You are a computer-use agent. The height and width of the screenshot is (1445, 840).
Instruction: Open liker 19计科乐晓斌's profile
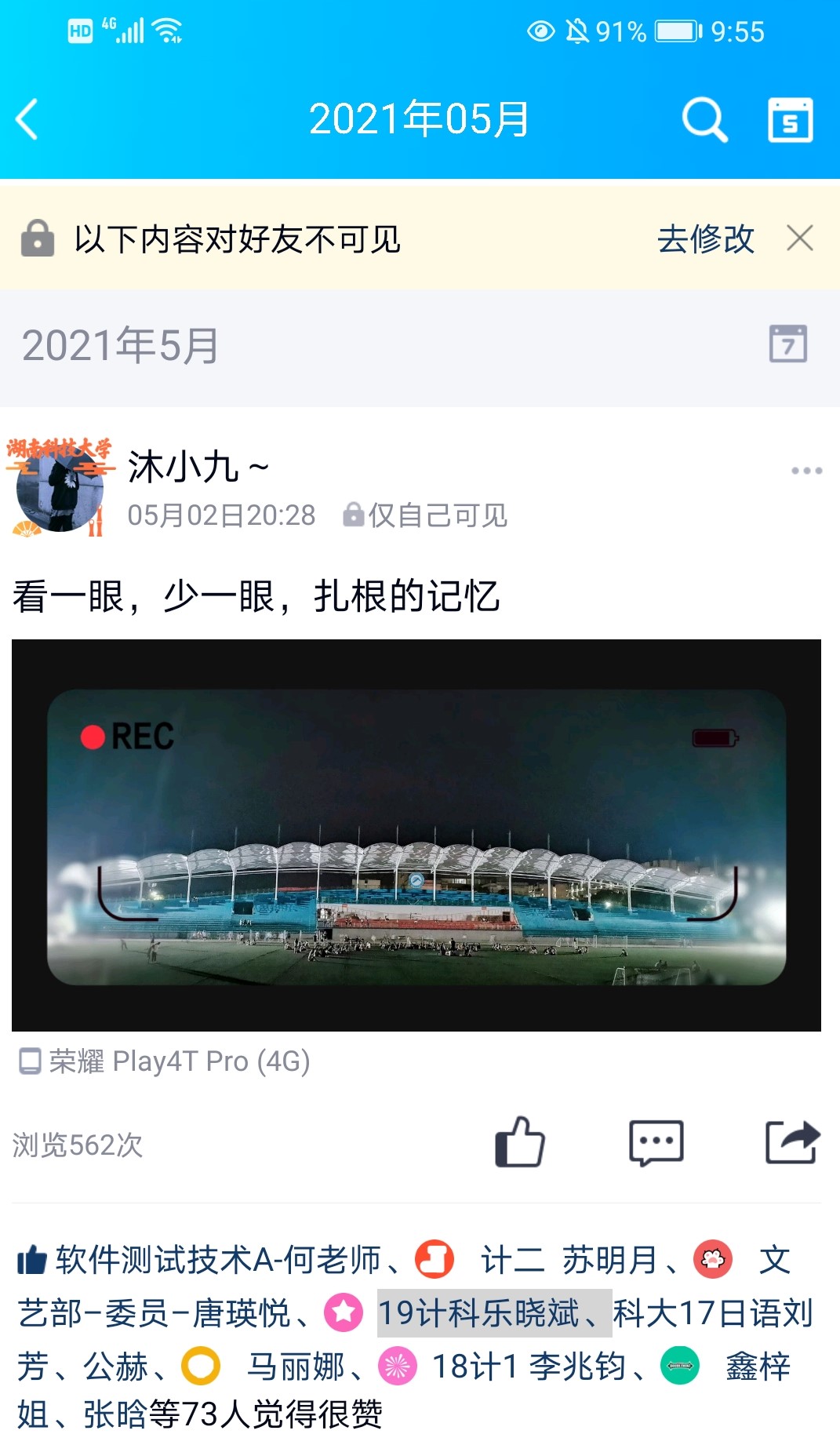(x=478, y=1313)
